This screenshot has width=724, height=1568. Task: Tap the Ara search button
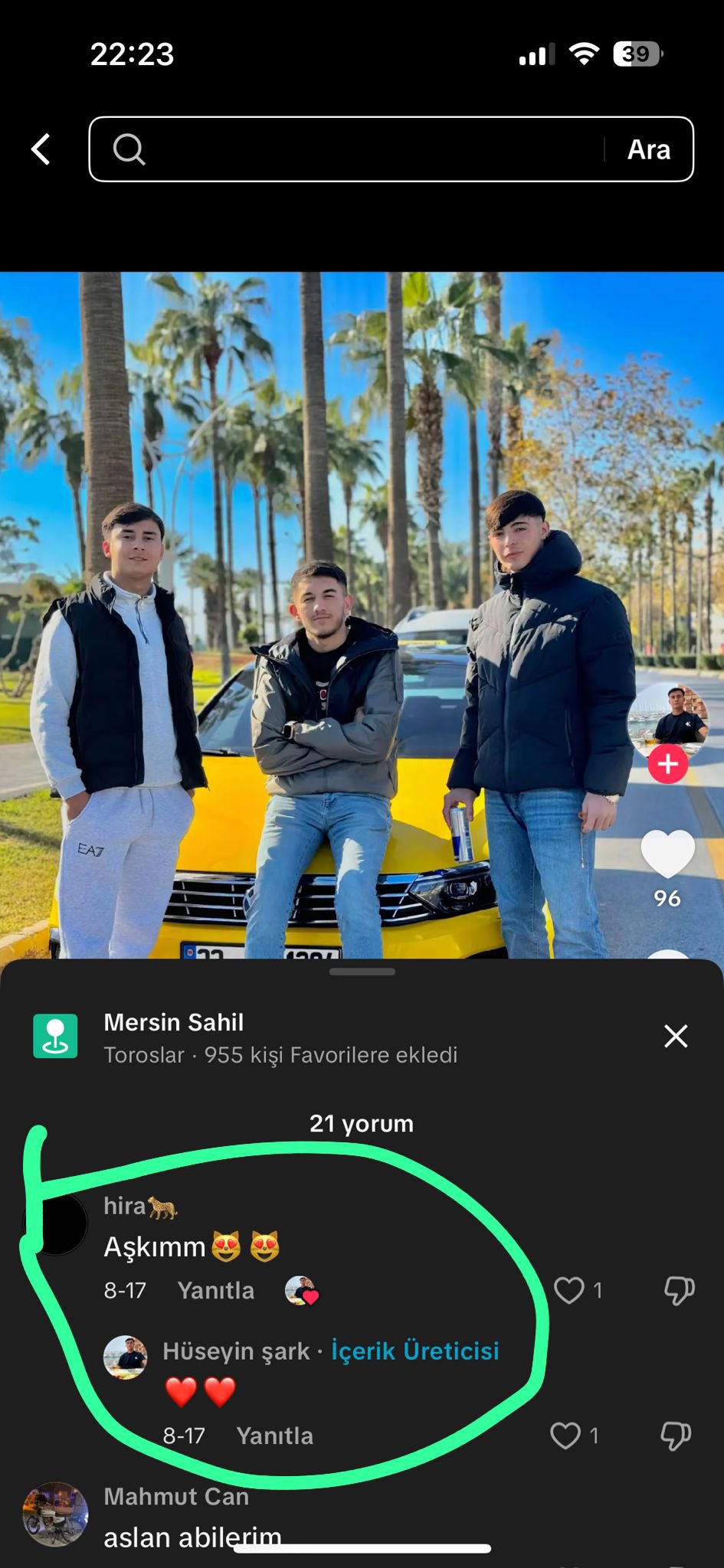tap(648, 149)
